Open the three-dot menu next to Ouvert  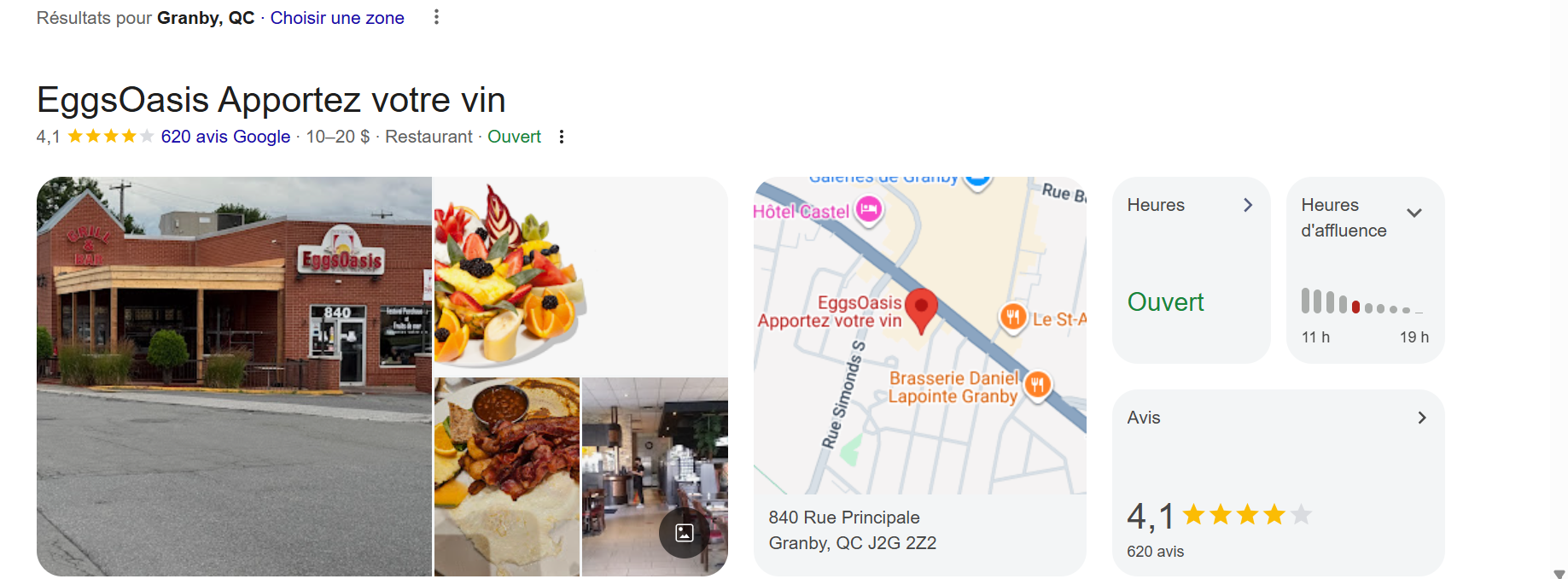click(562, 137)
